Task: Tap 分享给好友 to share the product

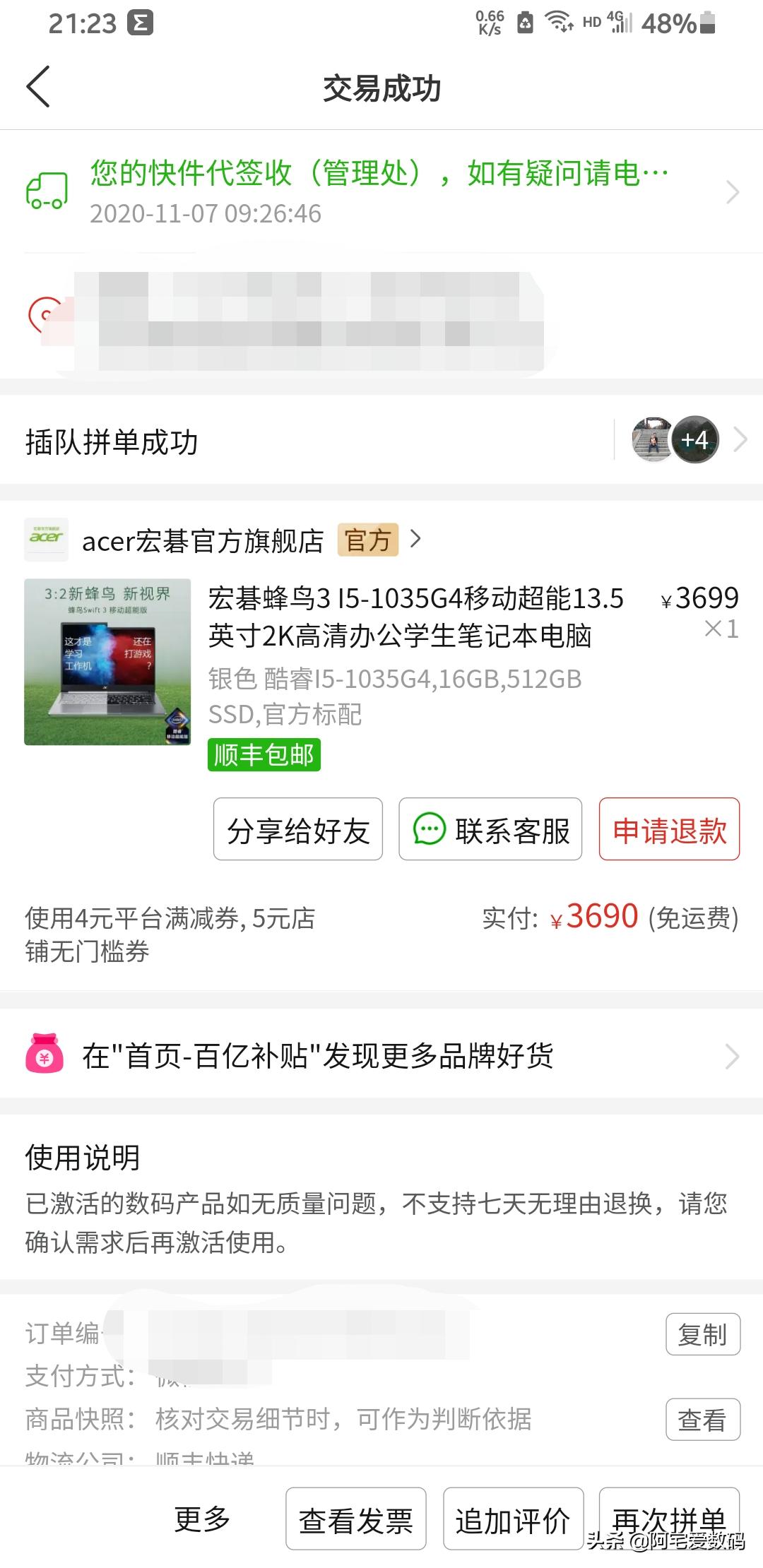Action: (297, 831)
